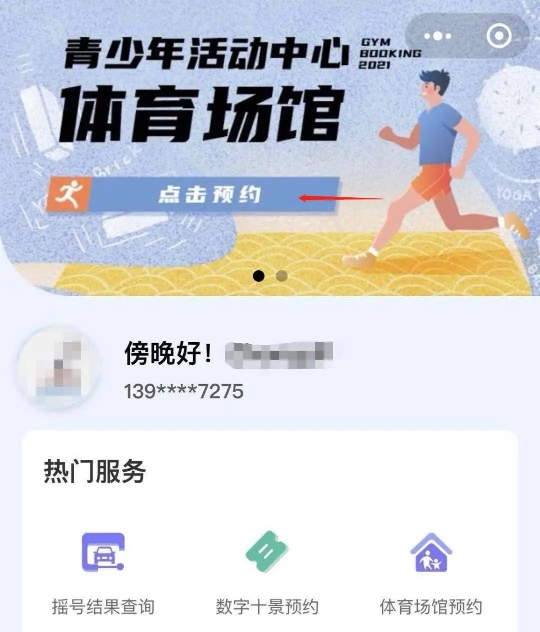Tap the 点击预约 banner button

(x=193, y=195)
